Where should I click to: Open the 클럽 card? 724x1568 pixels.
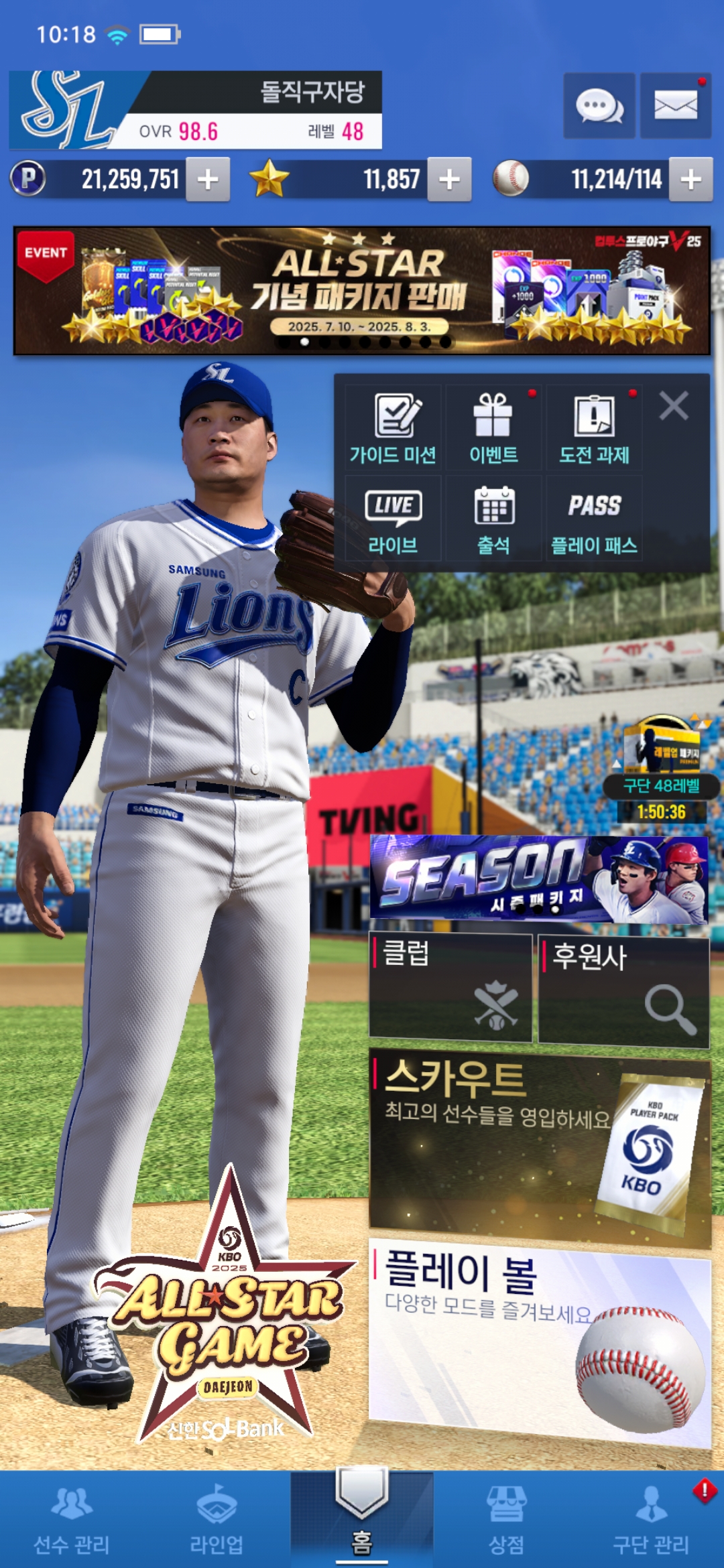click(x=450, y=988)
